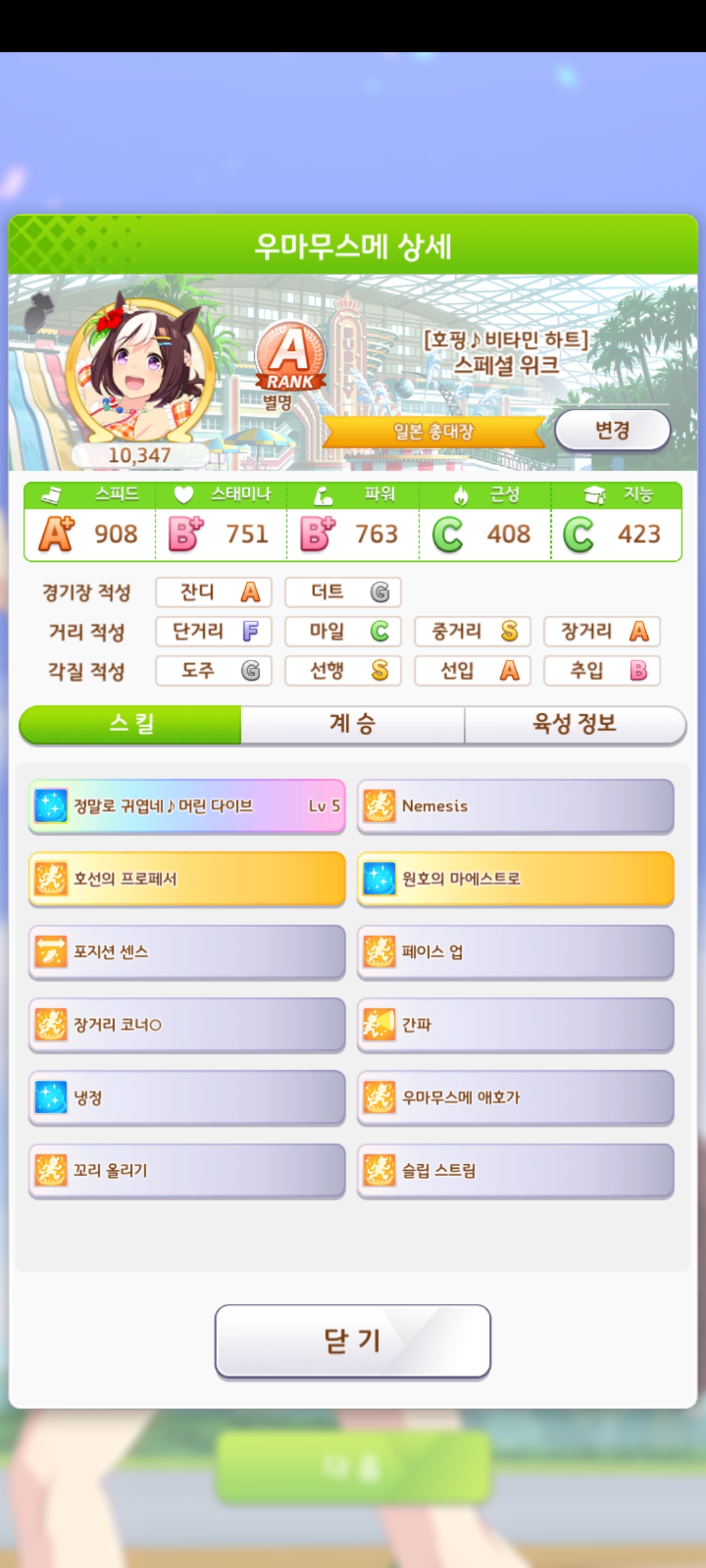Select the 스킬 tab
706x1568 pixels.
click(131, 724)
